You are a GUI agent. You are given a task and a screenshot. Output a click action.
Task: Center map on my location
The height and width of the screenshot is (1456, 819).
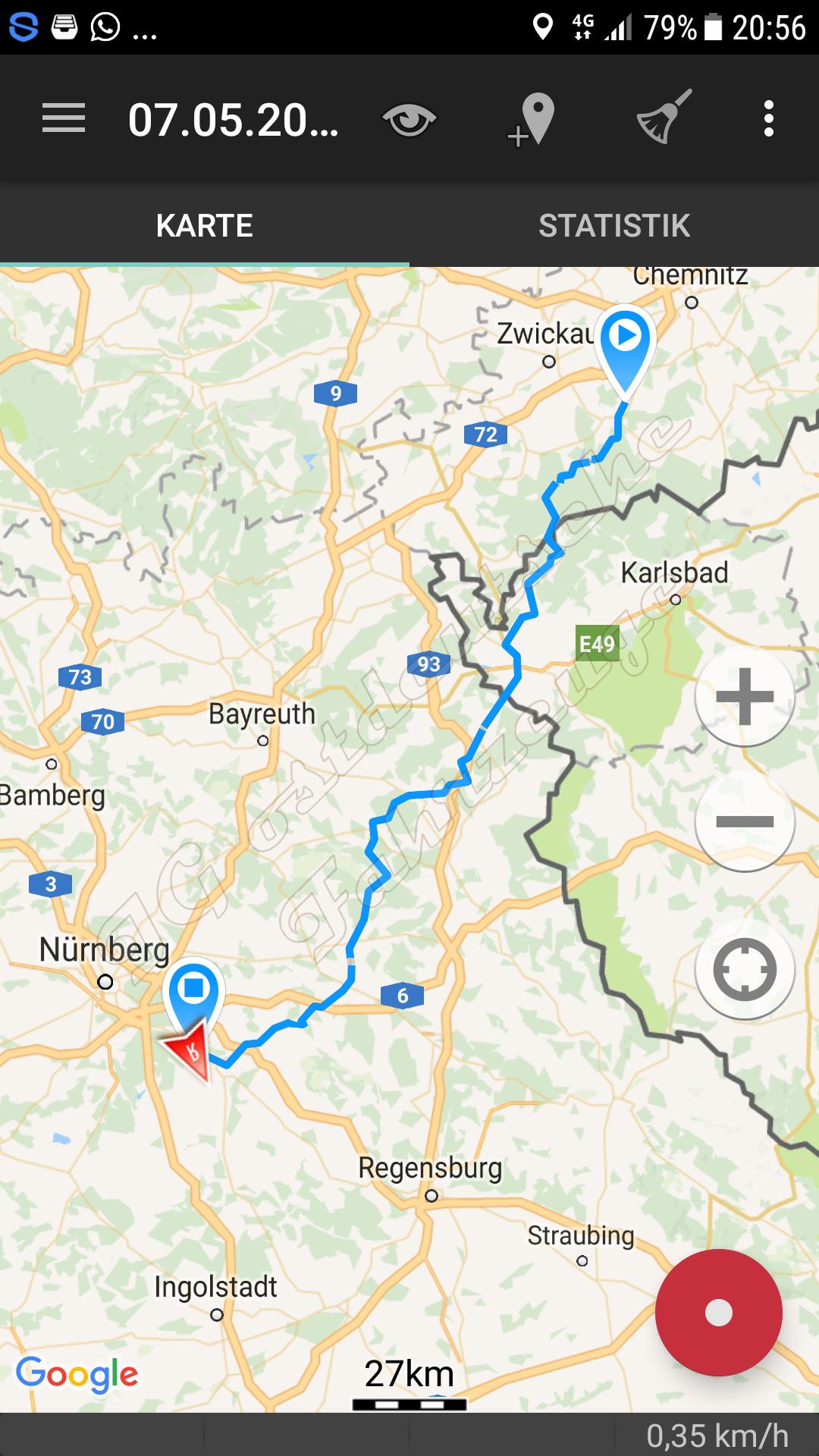coord(744,969)
